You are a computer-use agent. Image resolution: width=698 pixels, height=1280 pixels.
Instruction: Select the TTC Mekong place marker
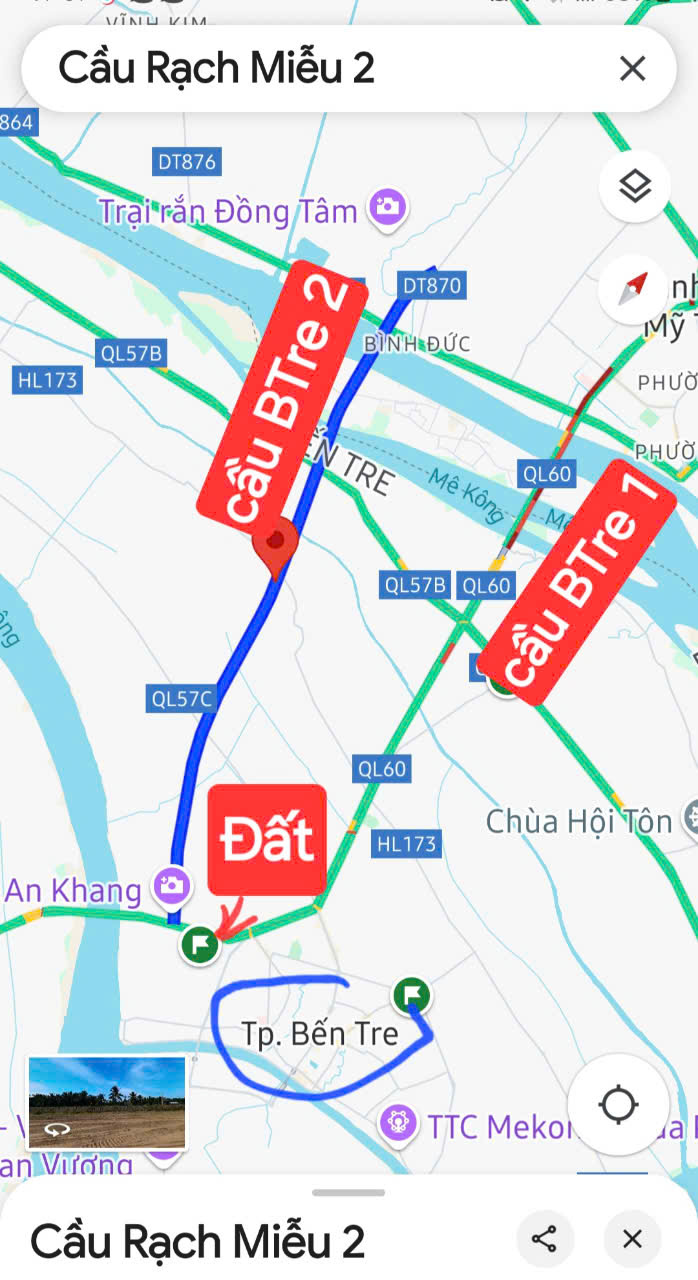coord(398,1124)
